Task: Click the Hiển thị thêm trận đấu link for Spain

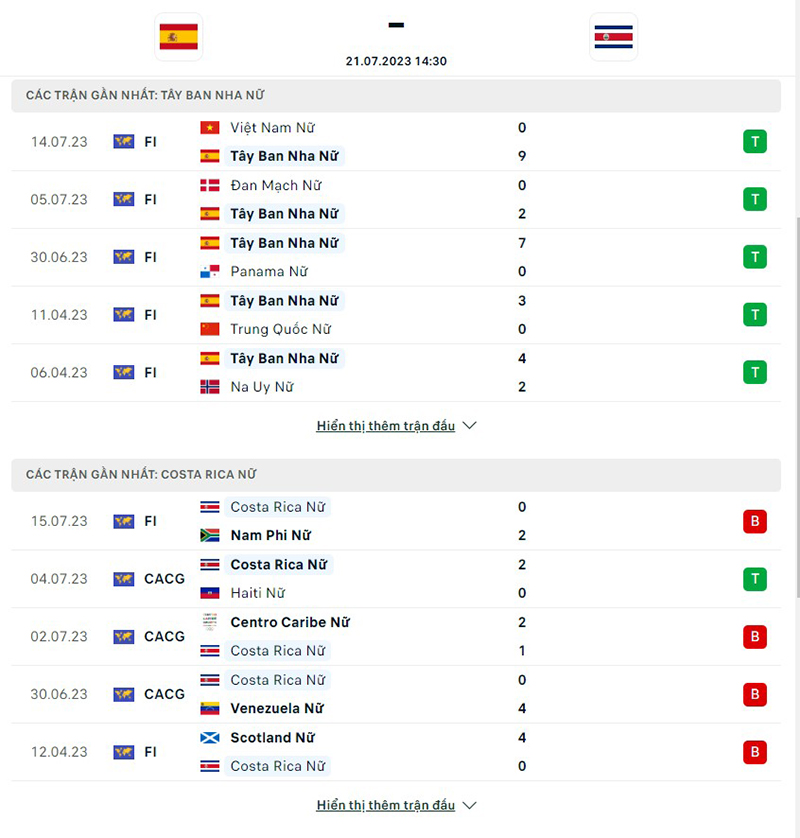Action: coord(385,425)
